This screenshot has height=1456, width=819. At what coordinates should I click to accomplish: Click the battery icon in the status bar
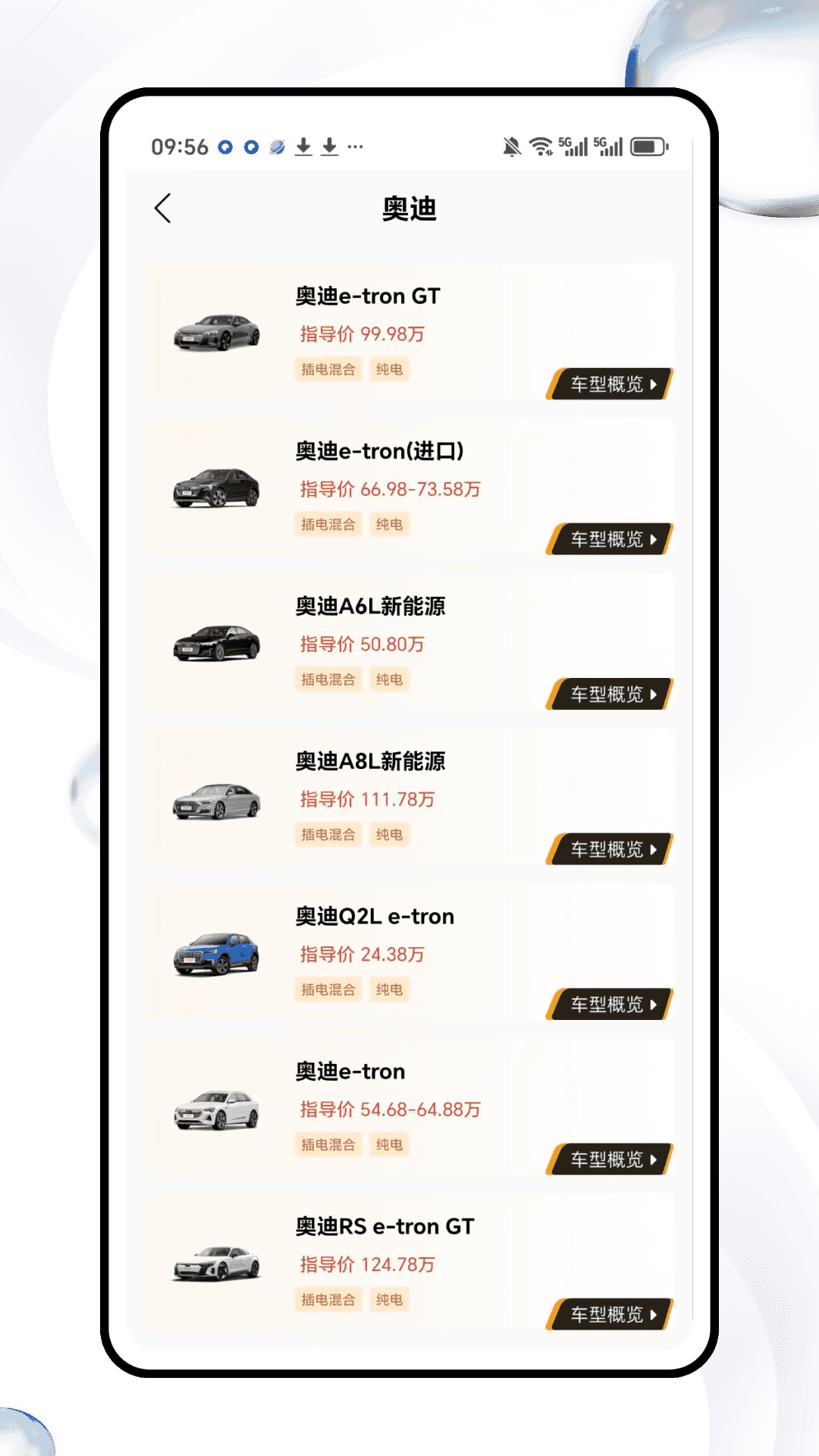click(x=649, y=146)
